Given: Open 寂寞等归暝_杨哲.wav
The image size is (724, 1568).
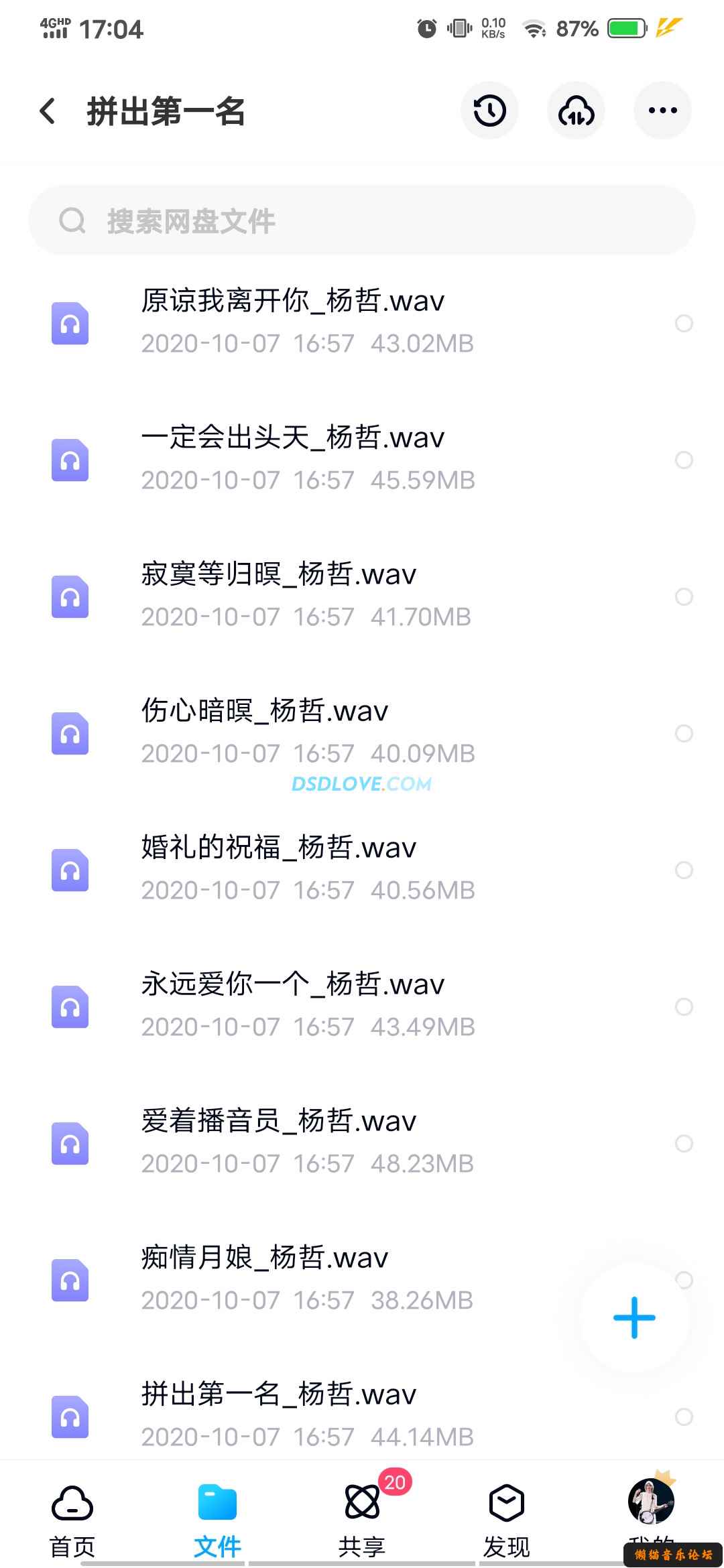Looking at the screenshot, I should pyautogui.click(x=279, y=595).
